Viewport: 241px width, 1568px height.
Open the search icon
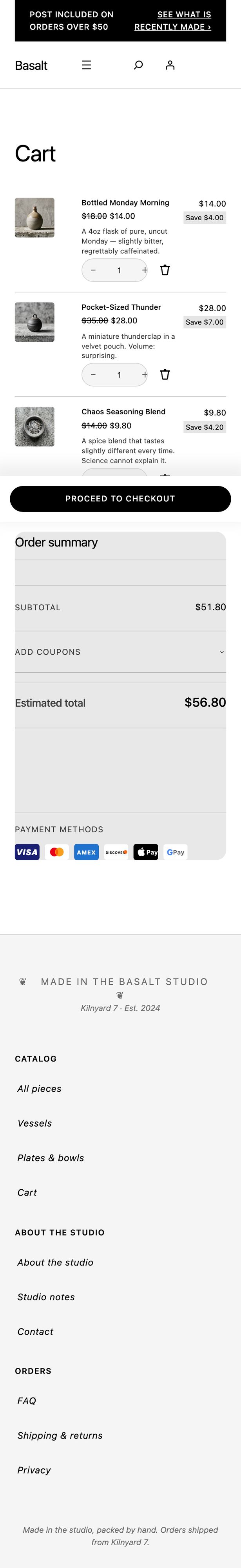tap(138, 65)
